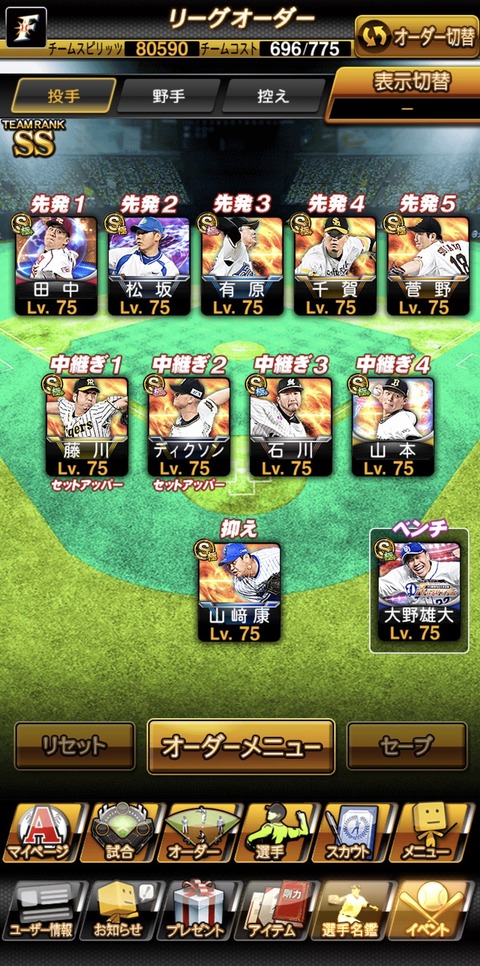
Task: Select reliever 藤川 card
Action: [x=87, y=426]
